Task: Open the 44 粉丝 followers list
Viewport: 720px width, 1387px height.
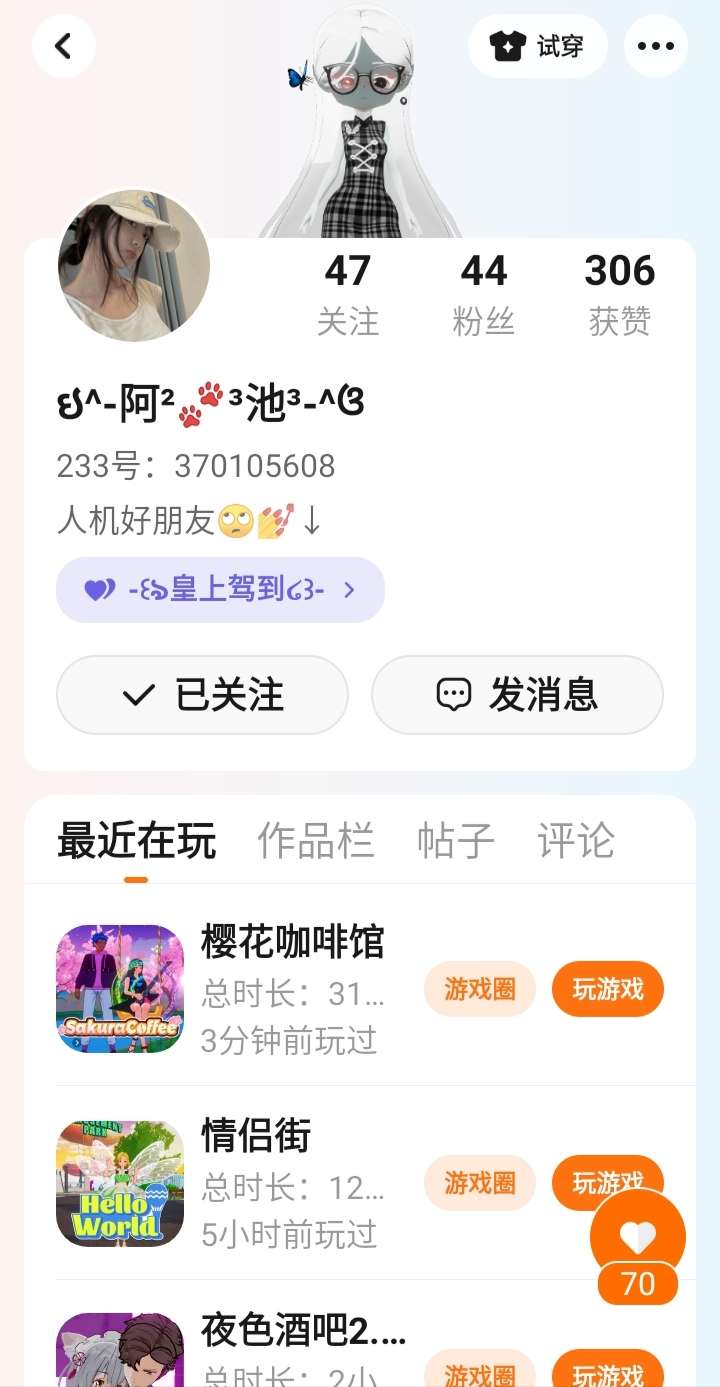Action: tap(484, 294)
